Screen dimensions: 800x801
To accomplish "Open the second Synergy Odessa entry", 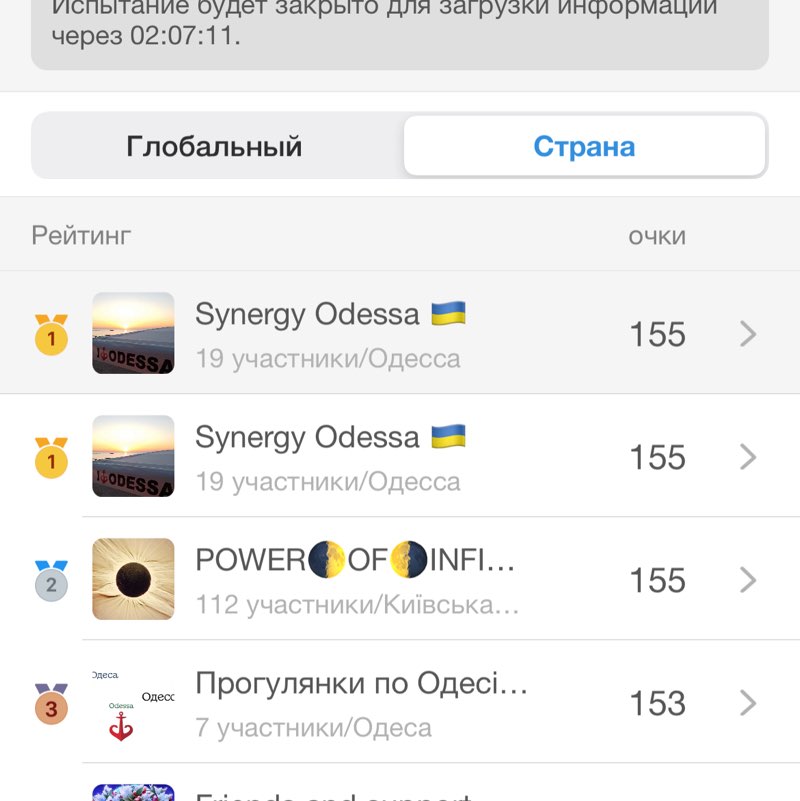I will (748, 456).
